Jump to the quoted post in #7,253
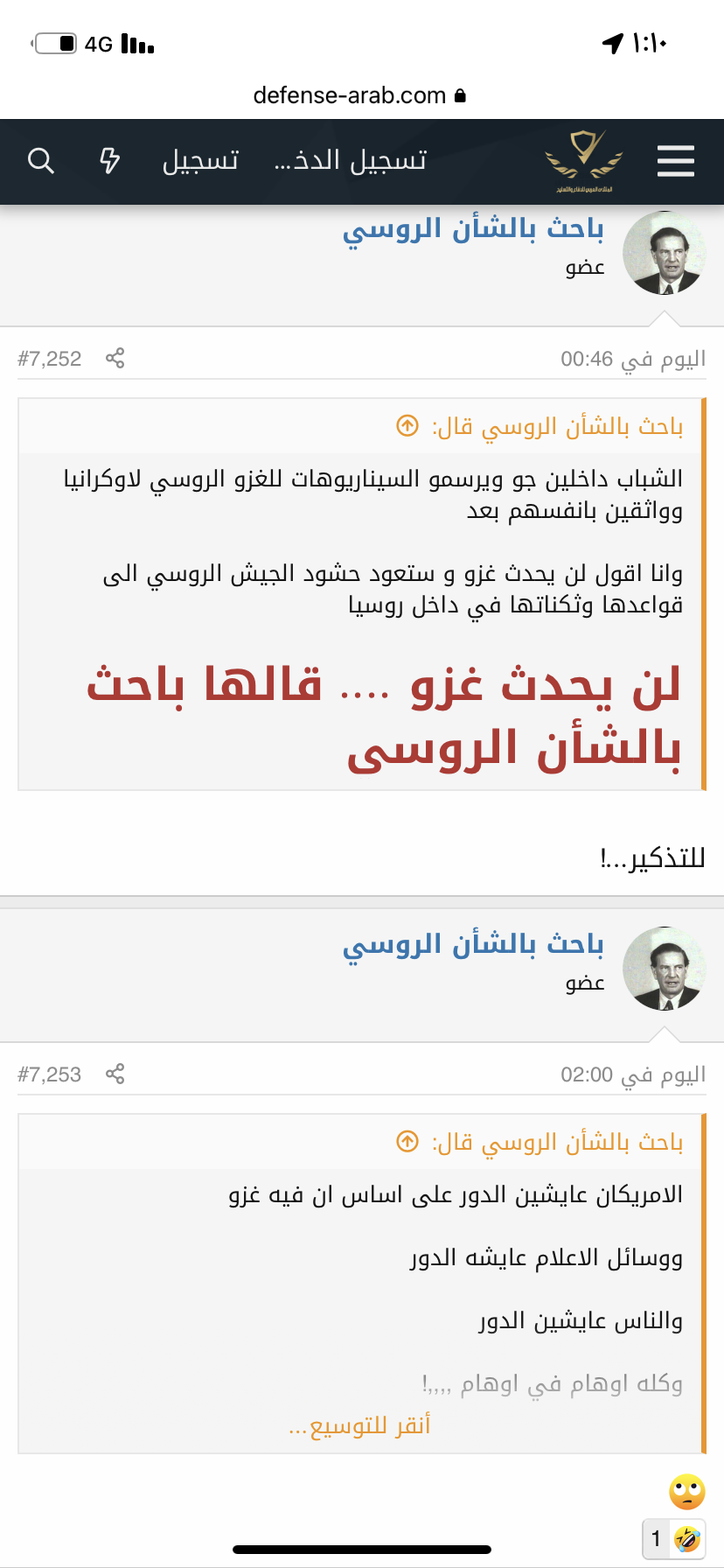 tap(407, 1142)
